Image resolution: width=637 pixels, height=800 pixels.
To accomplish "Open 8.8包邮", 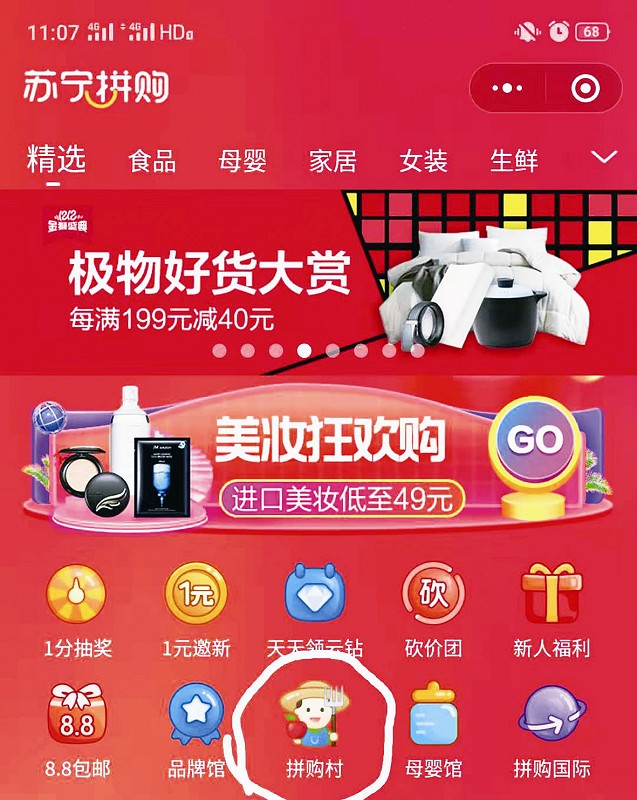I will [77, 728].
